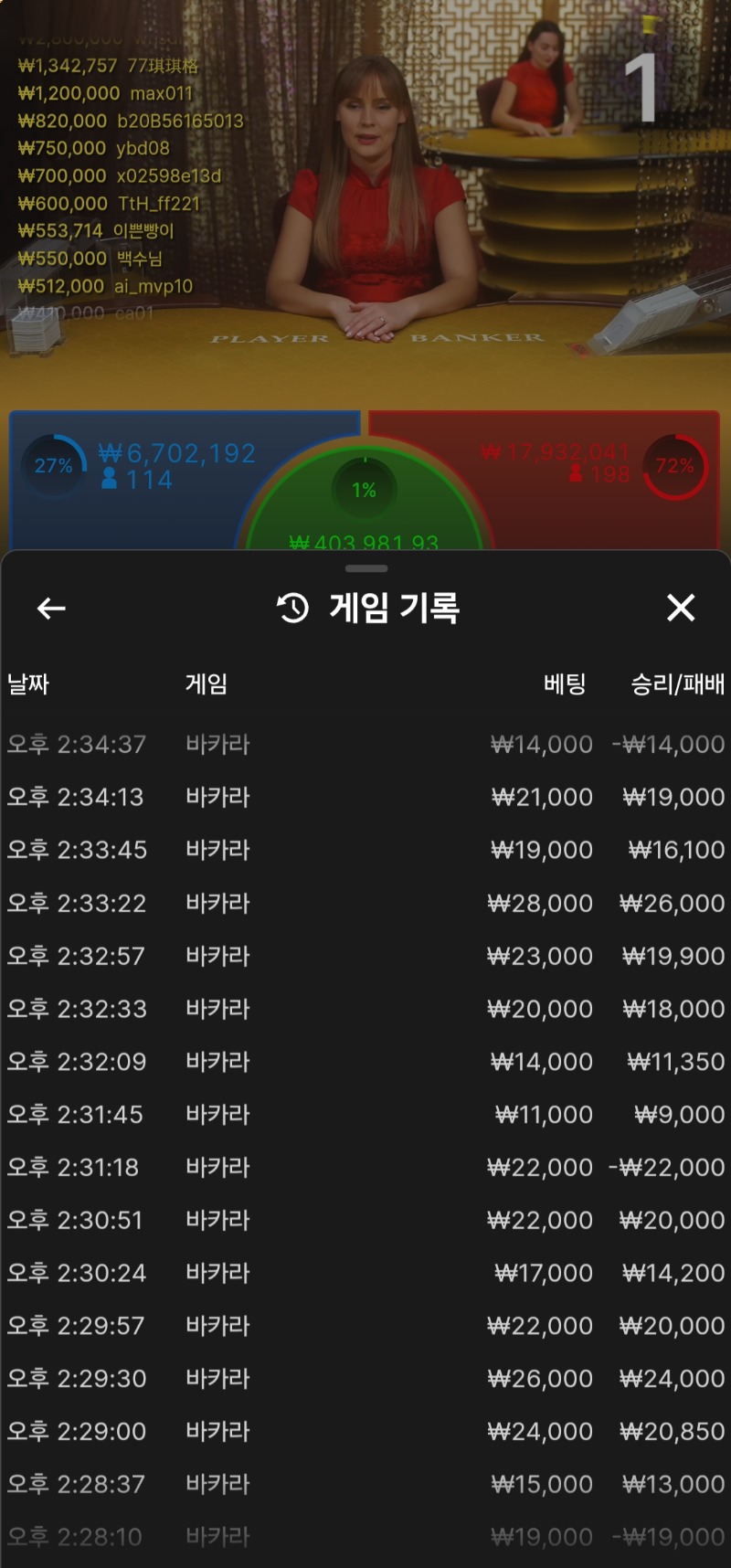The height and width of the screenshot is (1568, 731).
Task: View the 오후 2:30:24 round details
Action: (365, 1274)
